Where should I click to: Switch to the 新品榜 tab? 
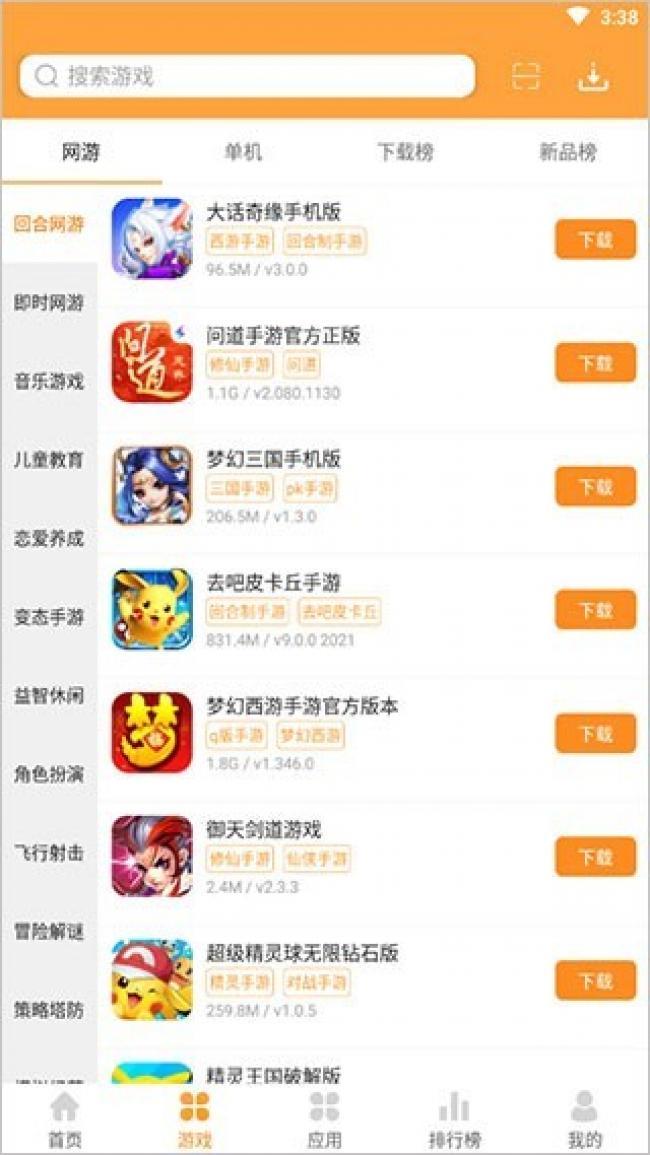[567, 152]
